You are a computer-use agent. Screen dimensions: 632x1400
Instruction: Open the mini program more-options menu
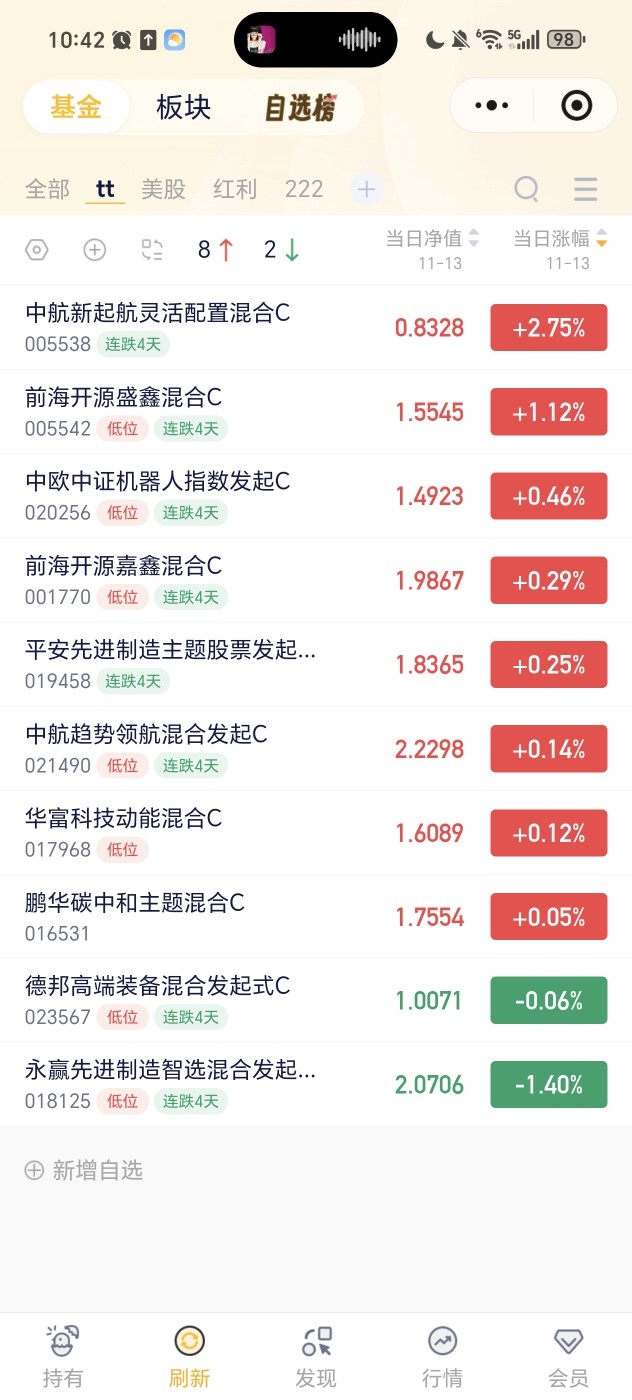pyautogui.click(x=492, y=105)
